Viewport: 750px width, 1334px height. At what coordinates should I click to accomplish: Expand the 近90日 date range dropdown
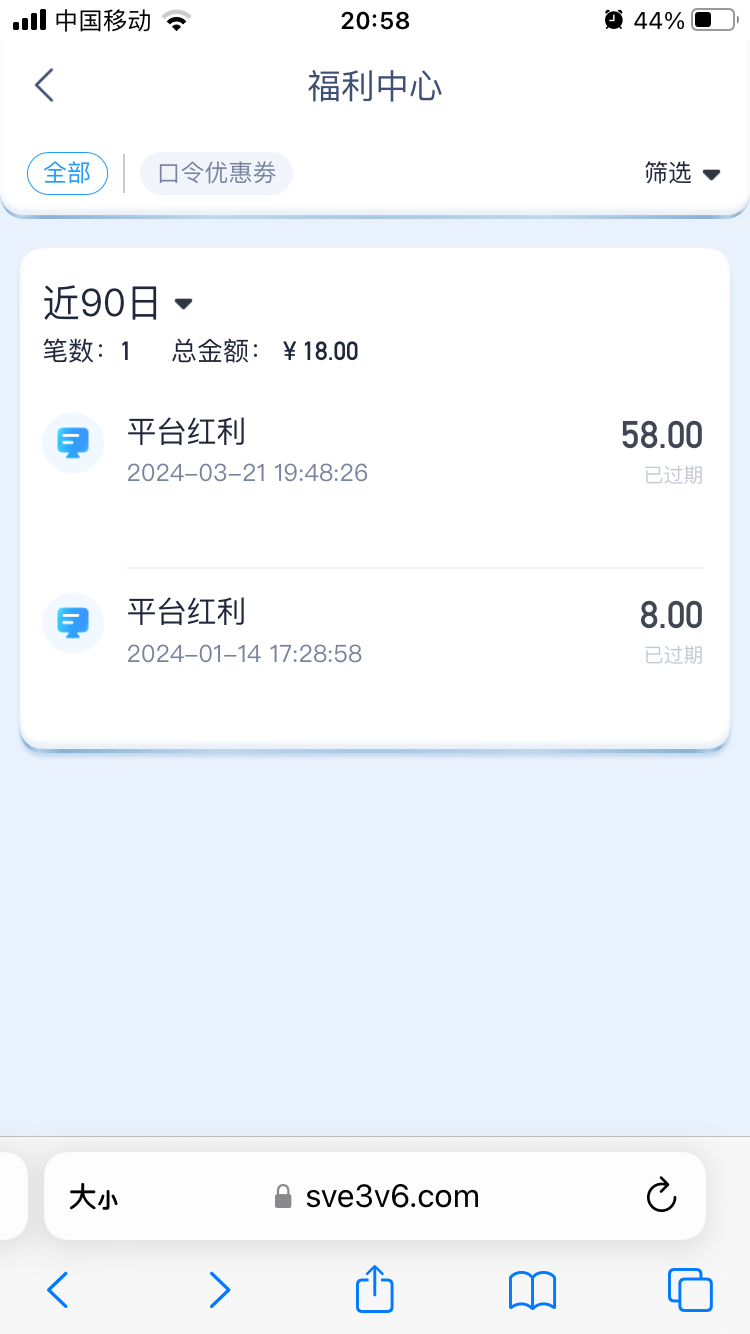coord(118,302)
